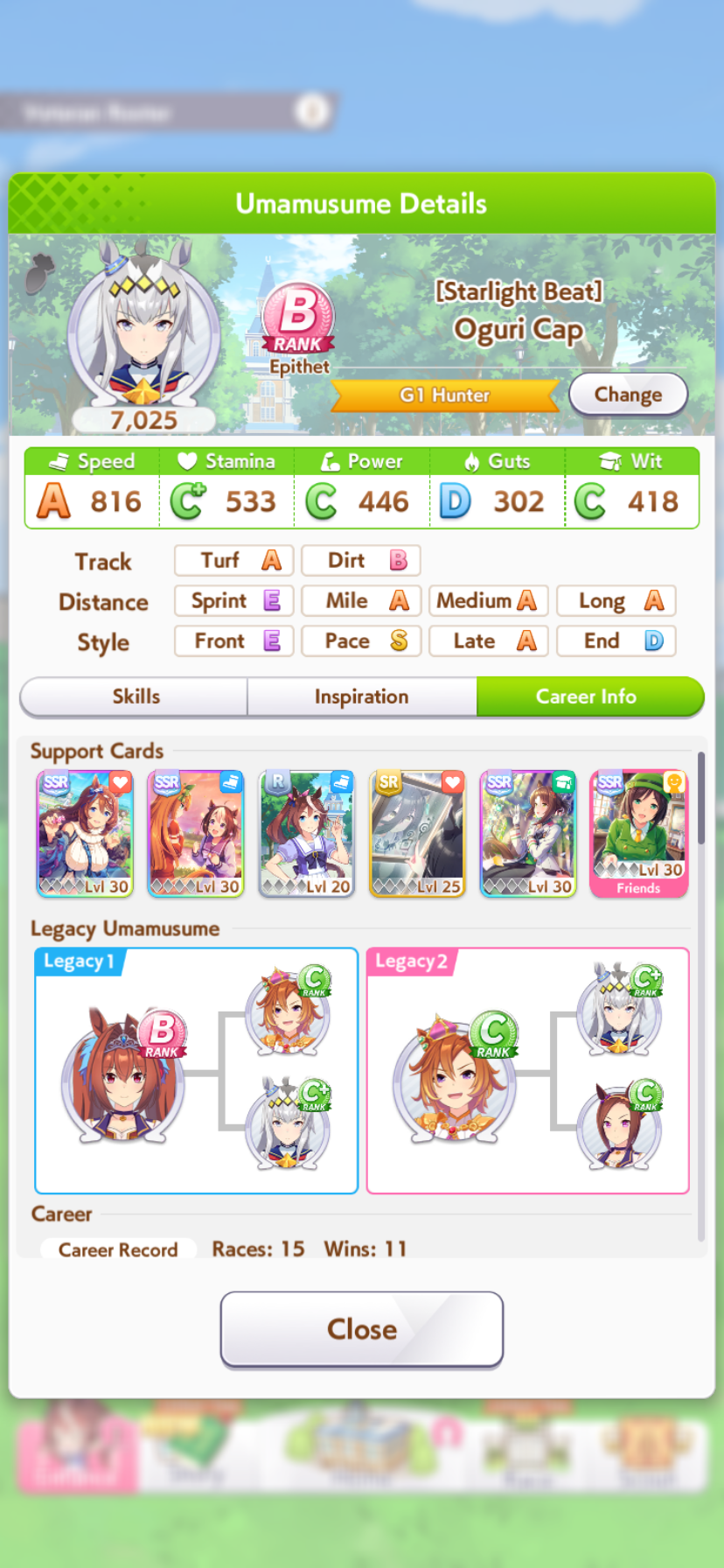View the Friends SSR support card
The height and width of the screenshot is (1568, 724).
(638, 834)
